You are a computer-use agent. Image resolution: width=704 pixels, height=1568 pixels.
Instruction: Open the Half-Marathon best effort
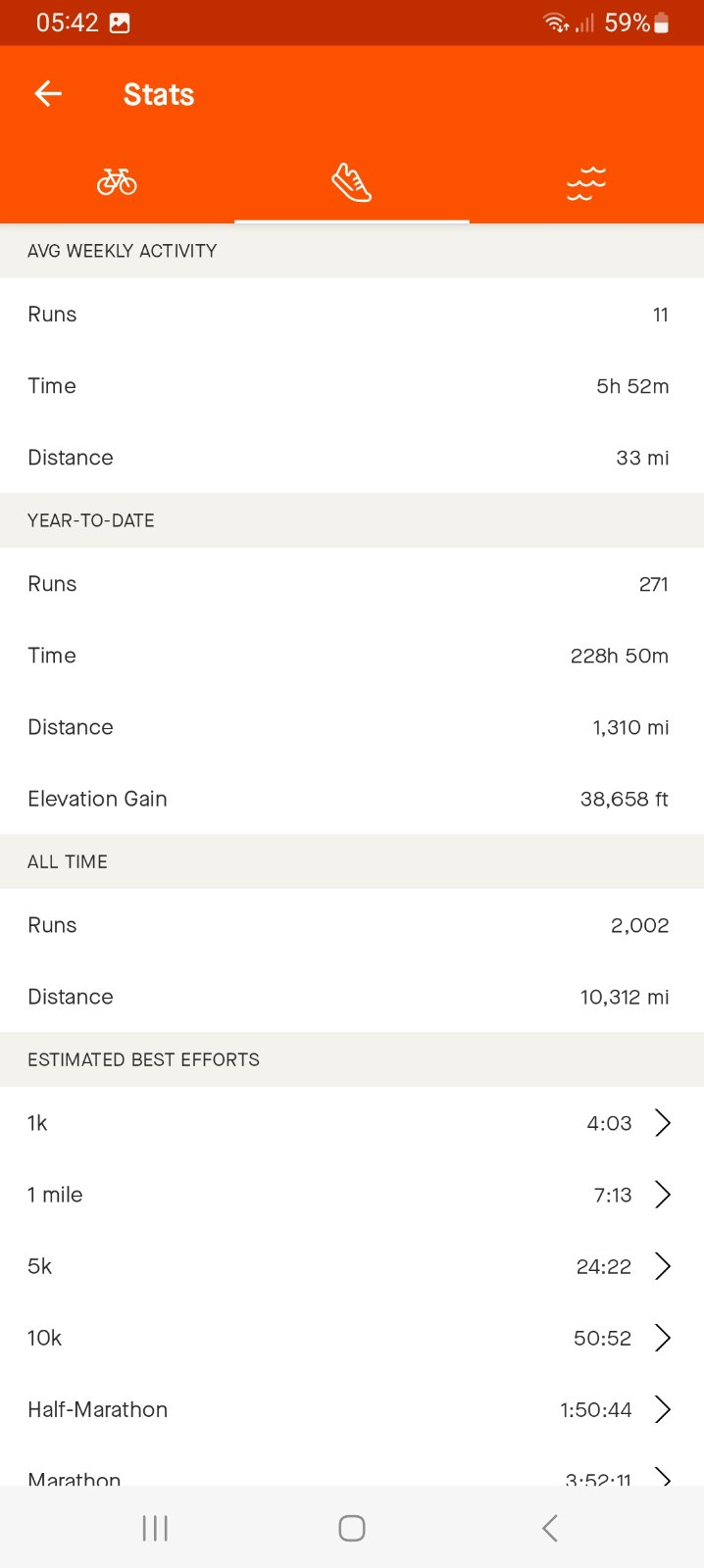[x=352, y=1409]
